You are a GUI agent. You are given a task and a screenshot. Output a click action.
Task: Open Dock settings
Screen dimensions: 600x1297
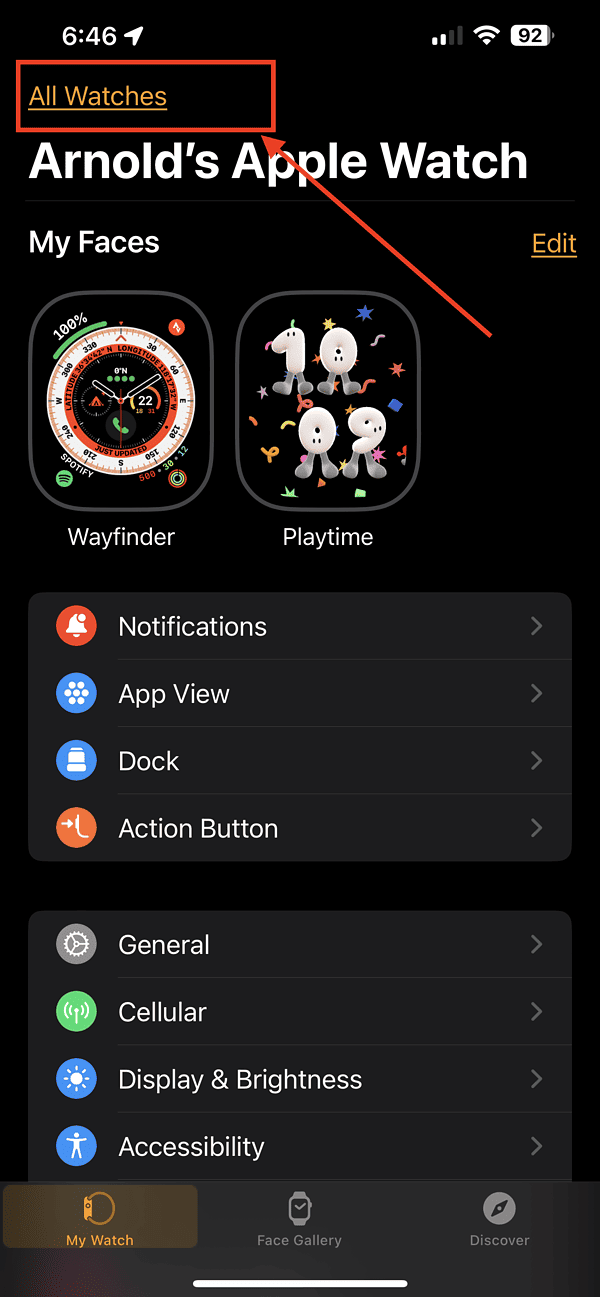click(300, 761)
